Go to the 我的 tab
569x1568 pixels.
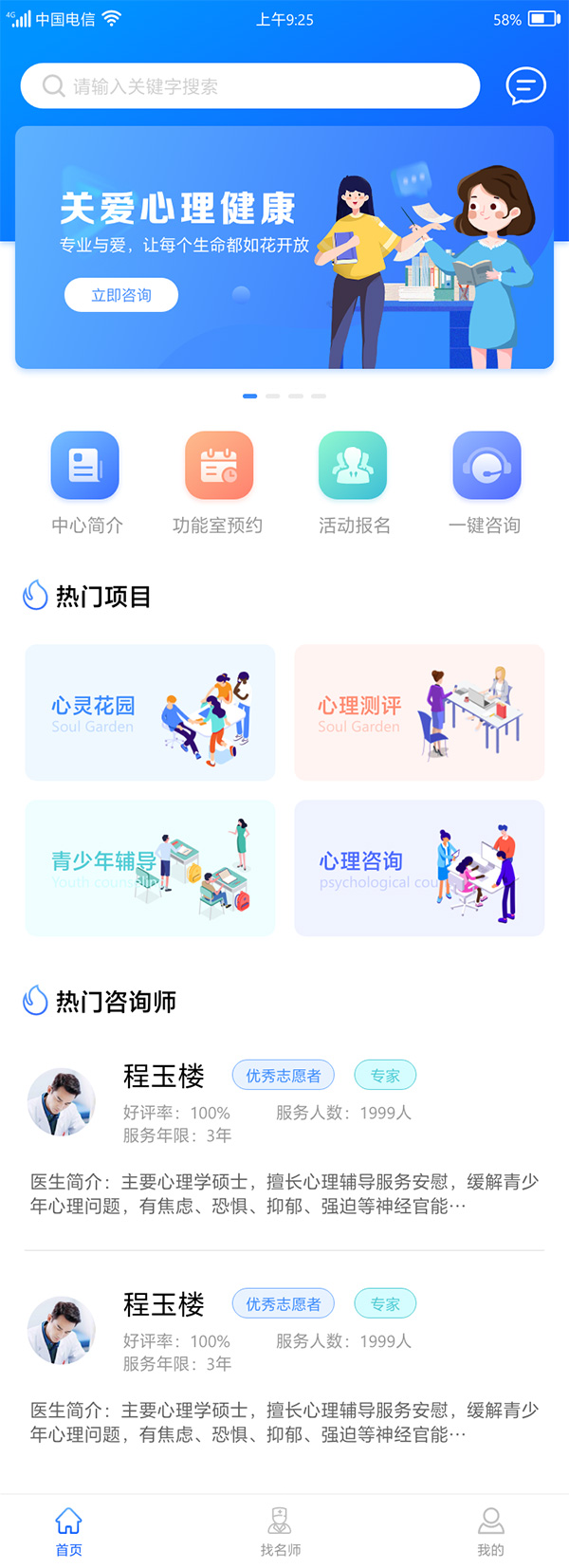click(490, 1531)
